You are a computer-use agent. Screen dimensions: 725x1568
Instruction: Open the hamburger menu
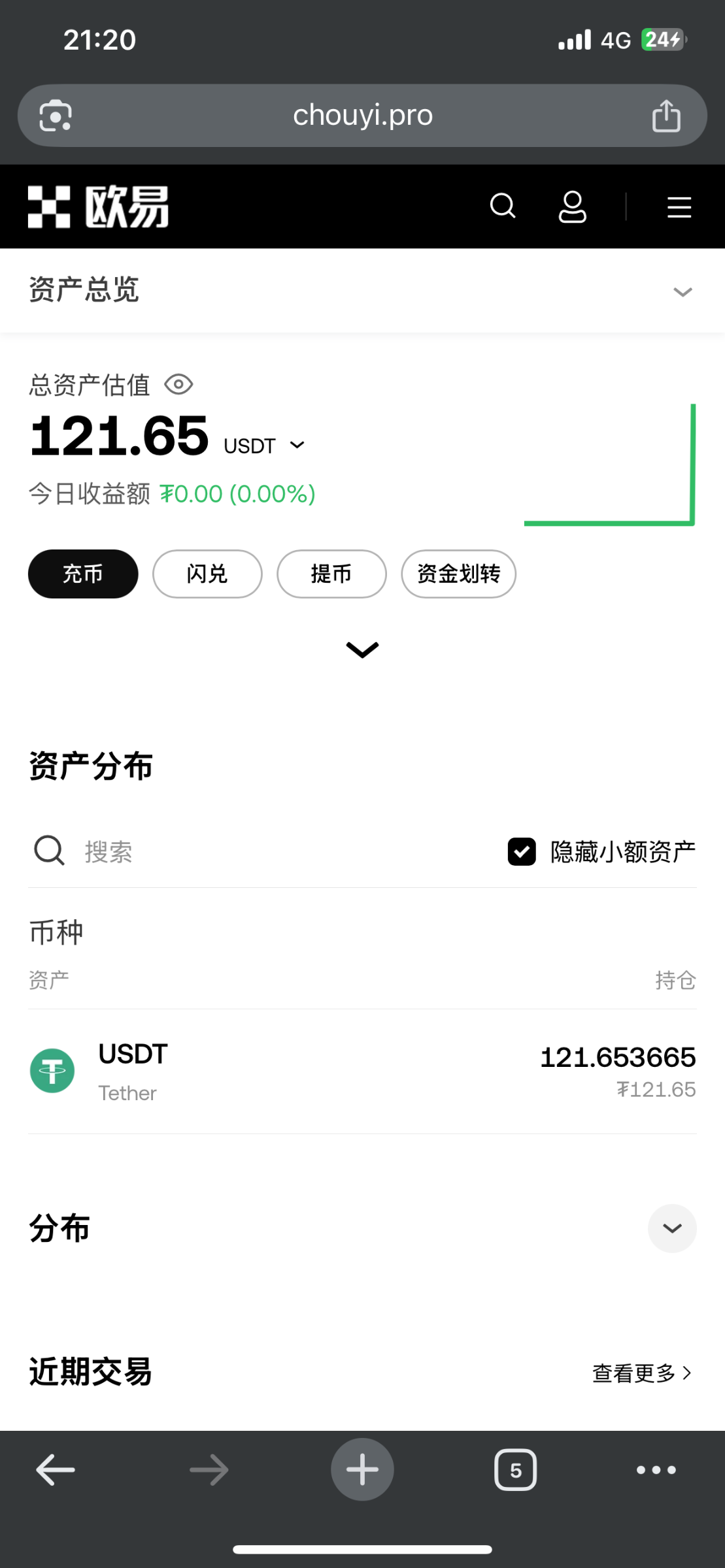coord(679,206)
